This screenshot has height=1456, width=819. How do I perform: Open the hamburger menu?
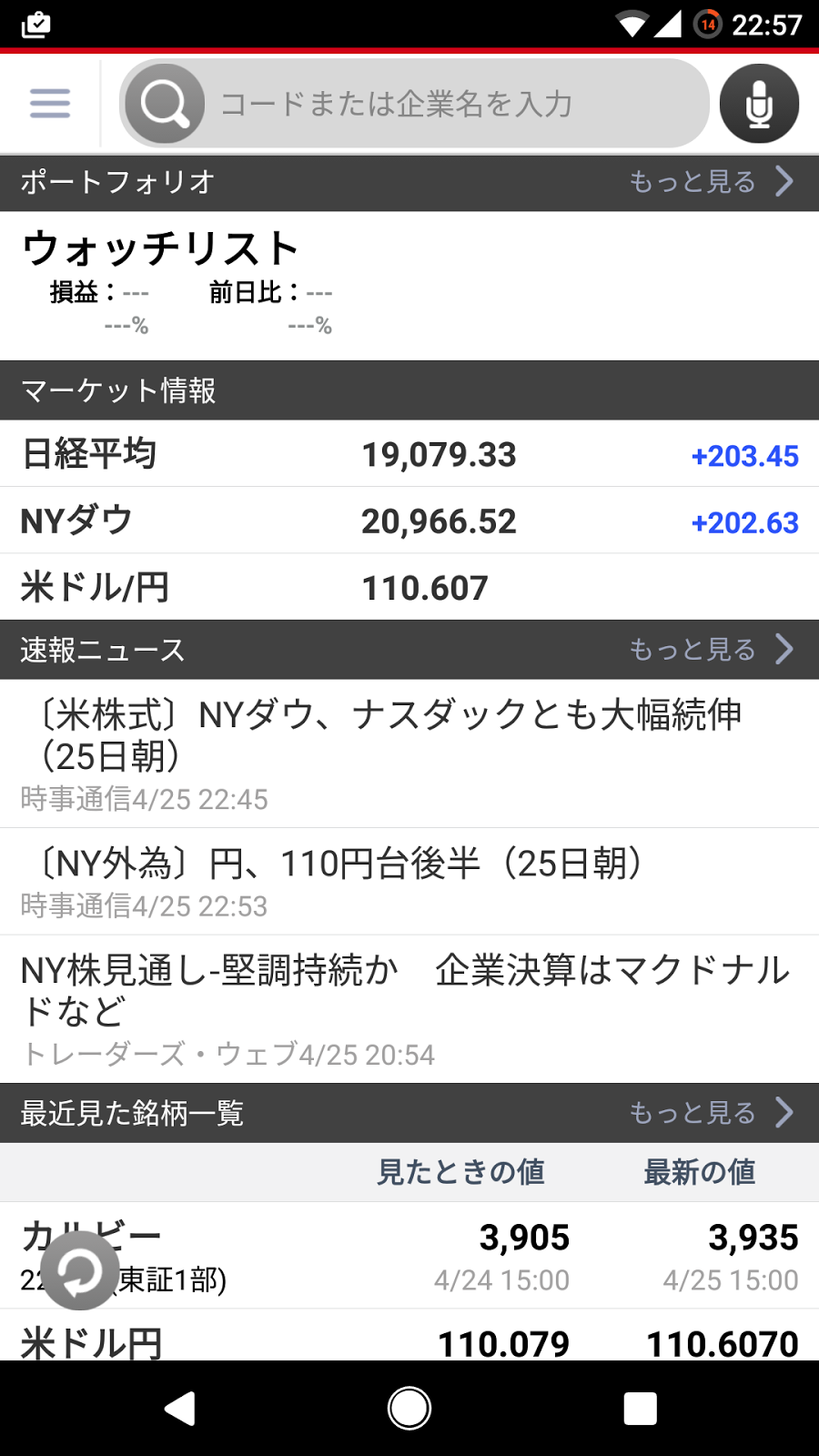[50, 103]
